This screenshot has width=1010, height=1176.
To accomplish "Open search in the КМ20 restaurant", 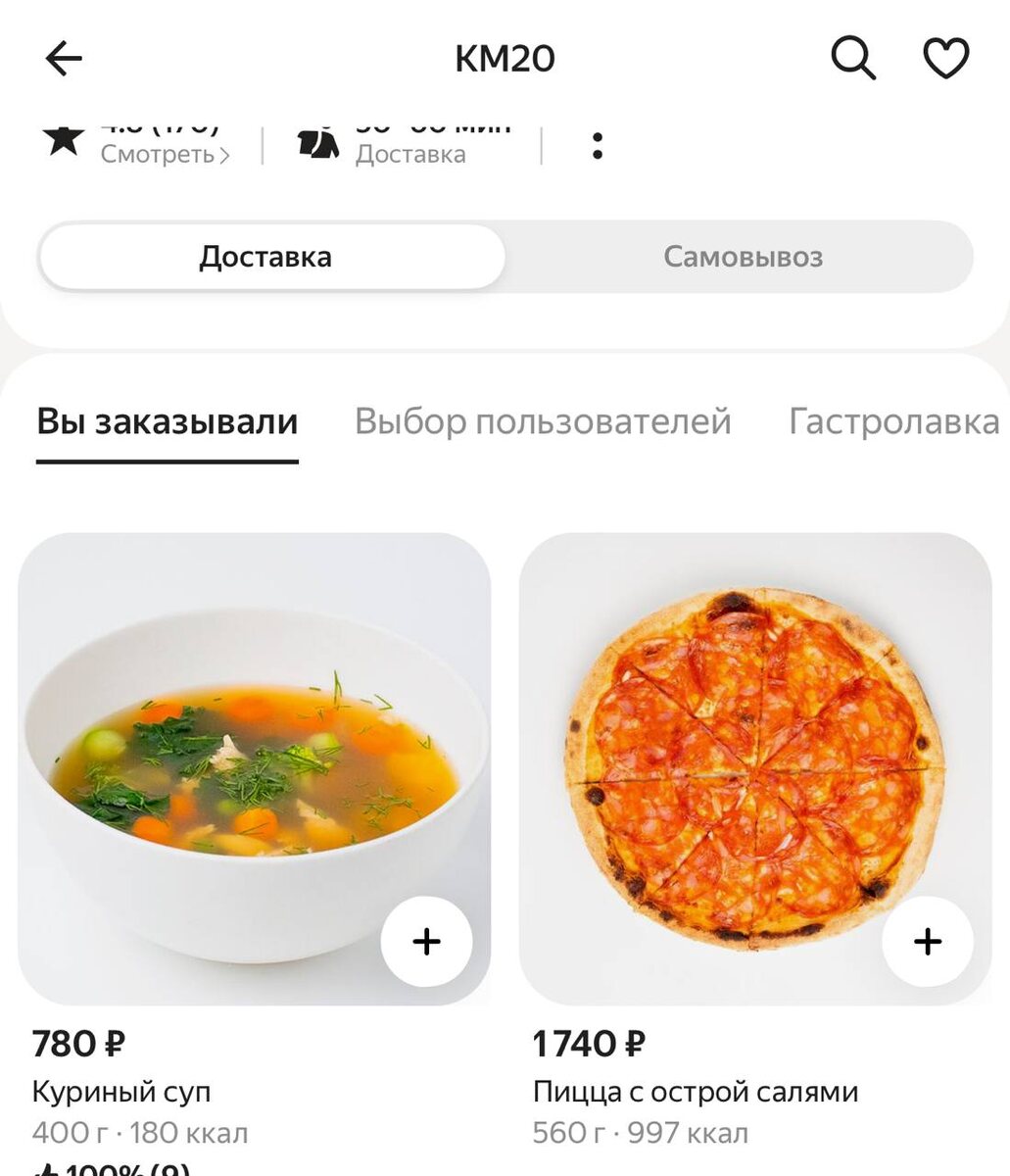I will (852, 59).
